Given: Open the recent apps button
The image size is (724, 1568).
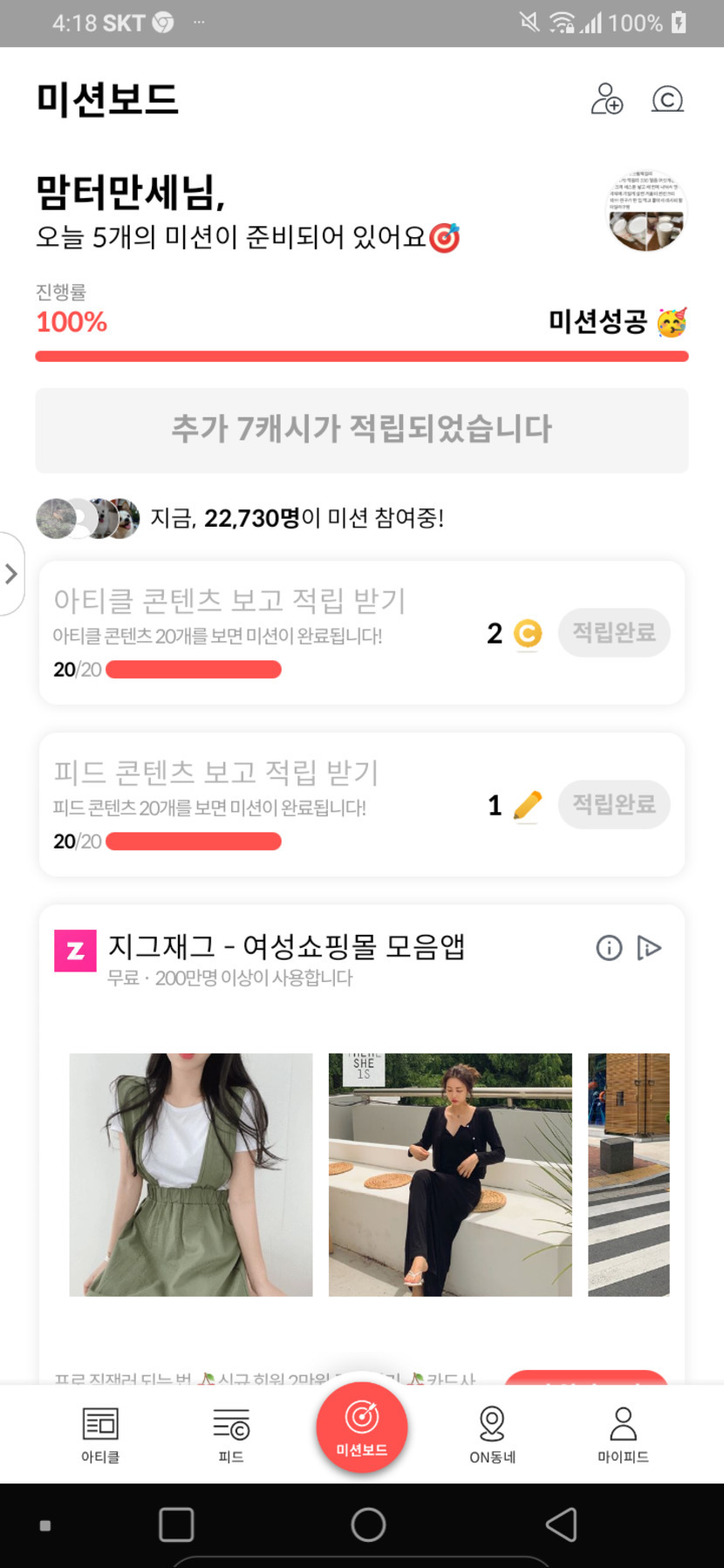Looking at the screenshot, I should [x=176, y=1524].
